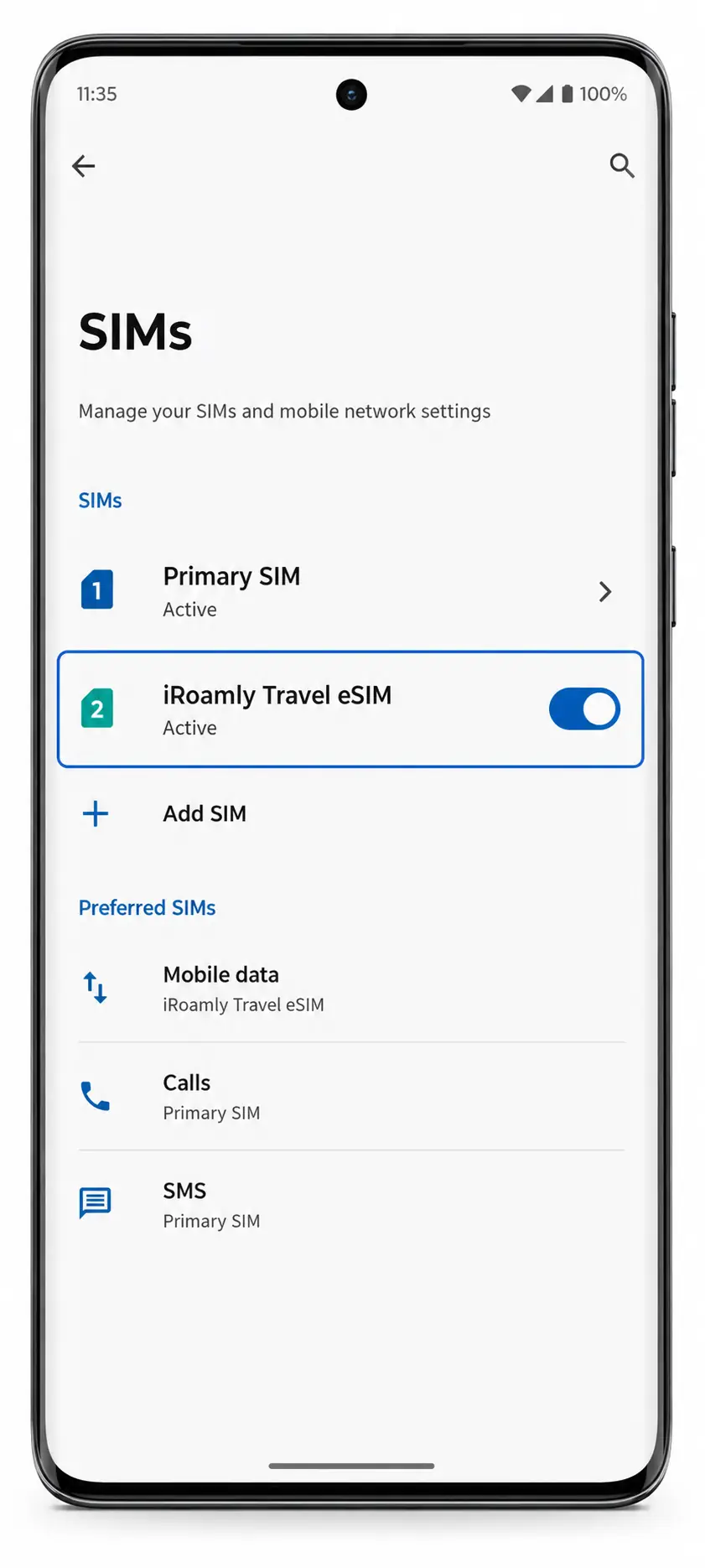Open settings search
The width and height of the screenshot is (705, 1568).
(x=621, y=165)
